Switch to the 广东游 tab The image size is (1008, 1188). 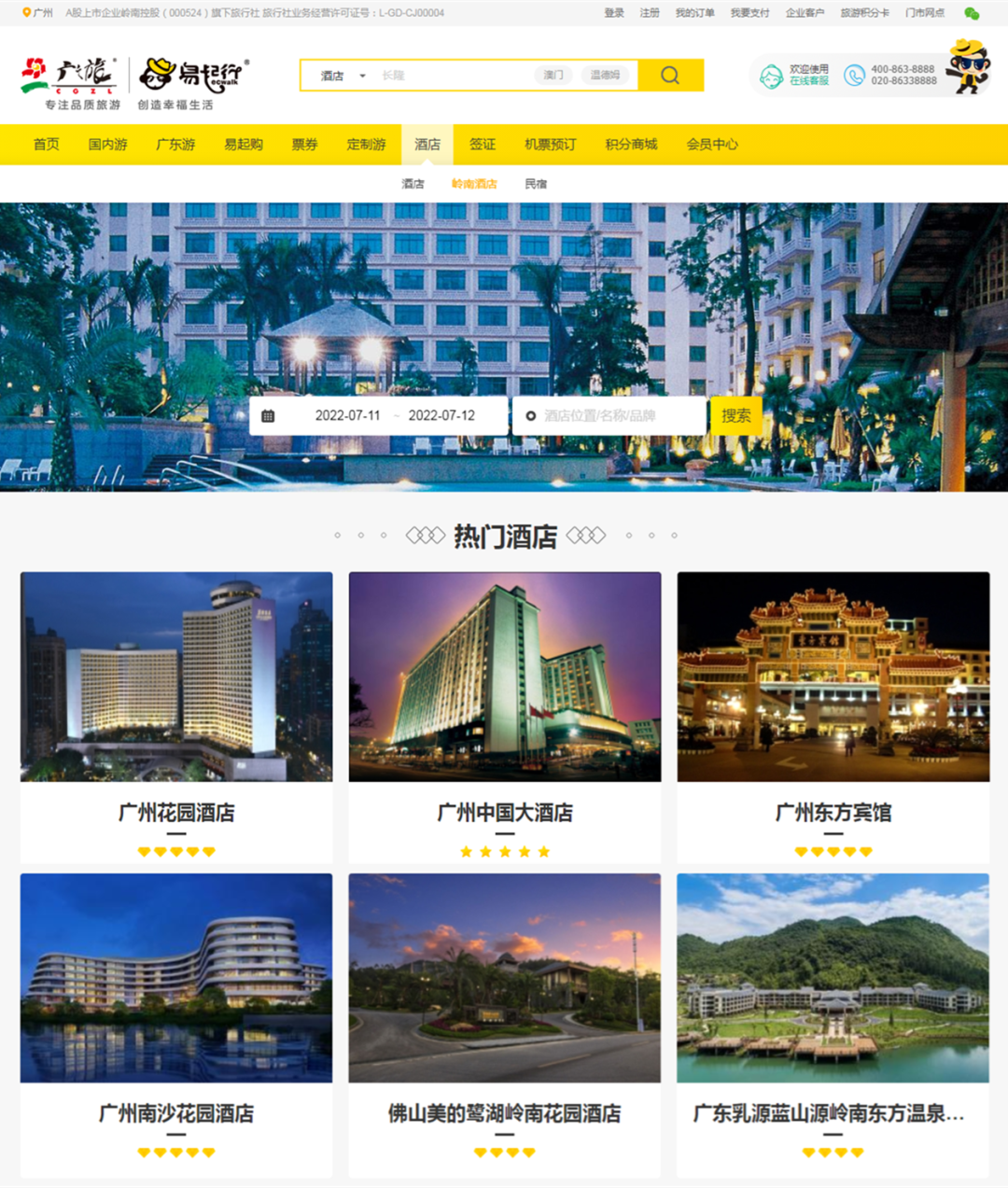click(x=175, y=145)
